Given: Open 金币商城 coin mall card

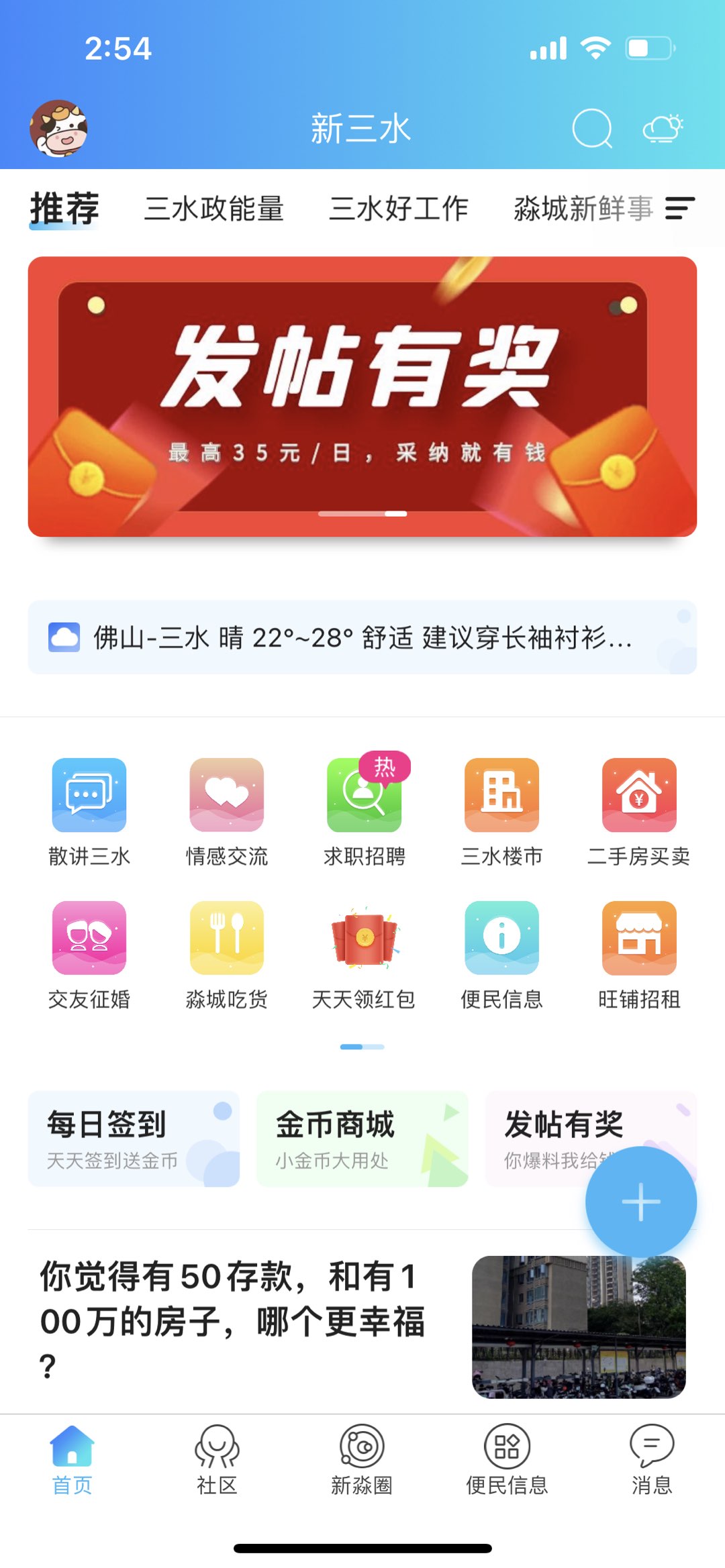Looking at the screenshot, I should (362, 1139).
